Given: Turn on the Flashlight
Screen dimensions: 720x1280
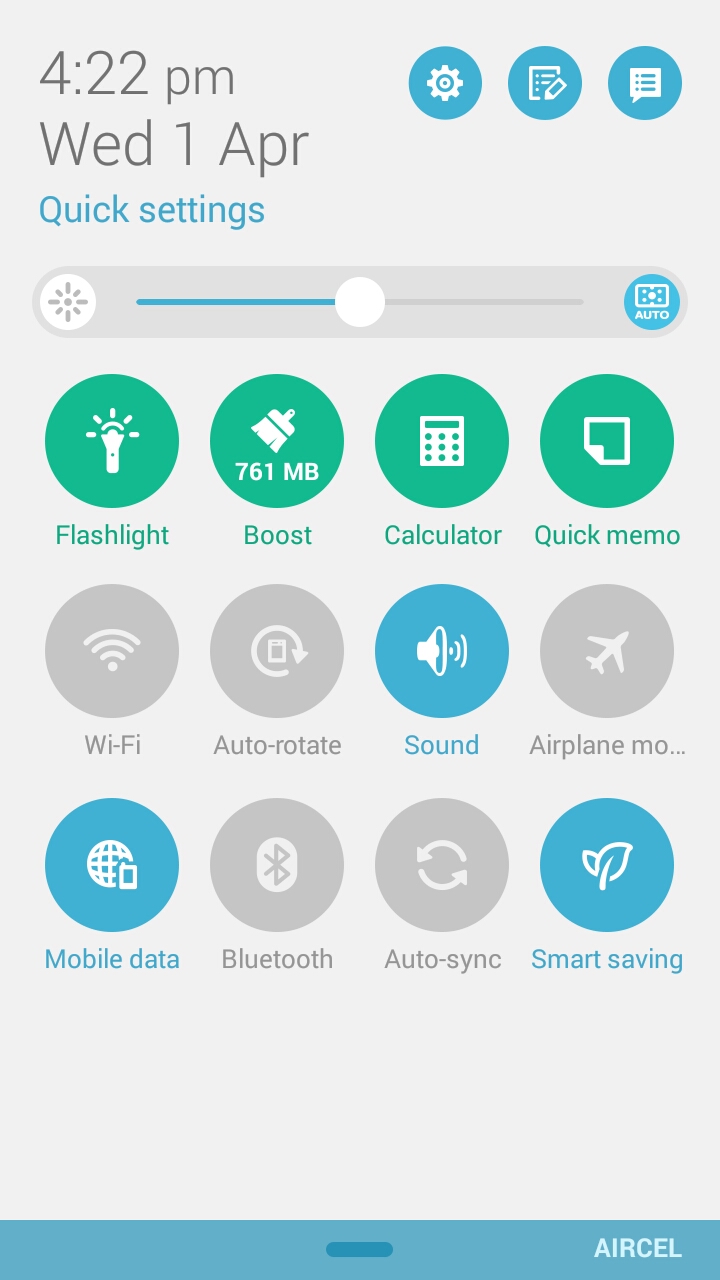Looking at the screenshot, I should tap(112, 441).
